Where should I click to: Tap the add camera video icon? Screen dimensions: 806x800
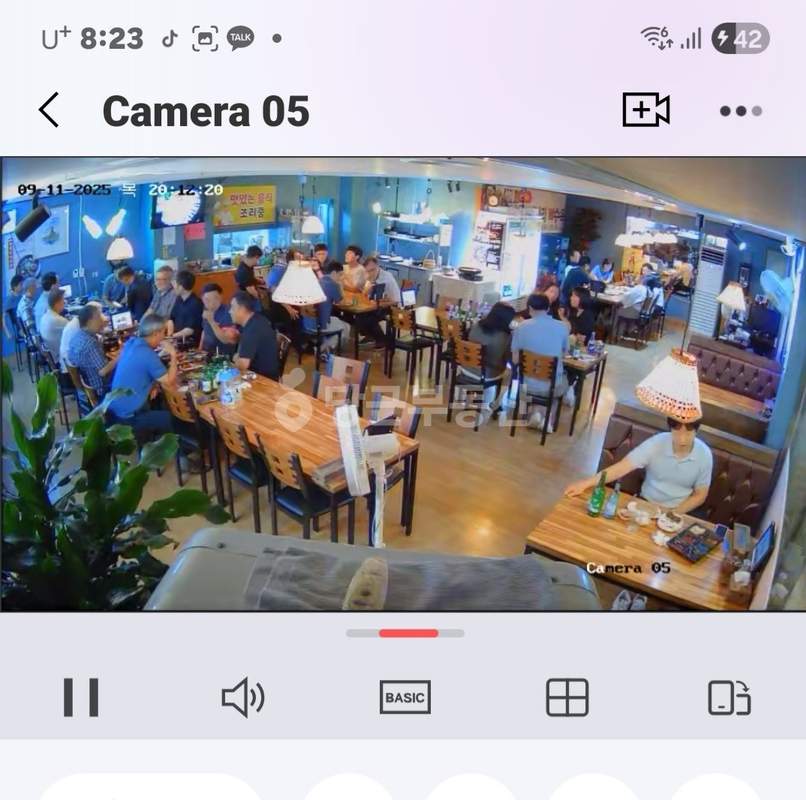pyautogui.click(x=645, y=110)
